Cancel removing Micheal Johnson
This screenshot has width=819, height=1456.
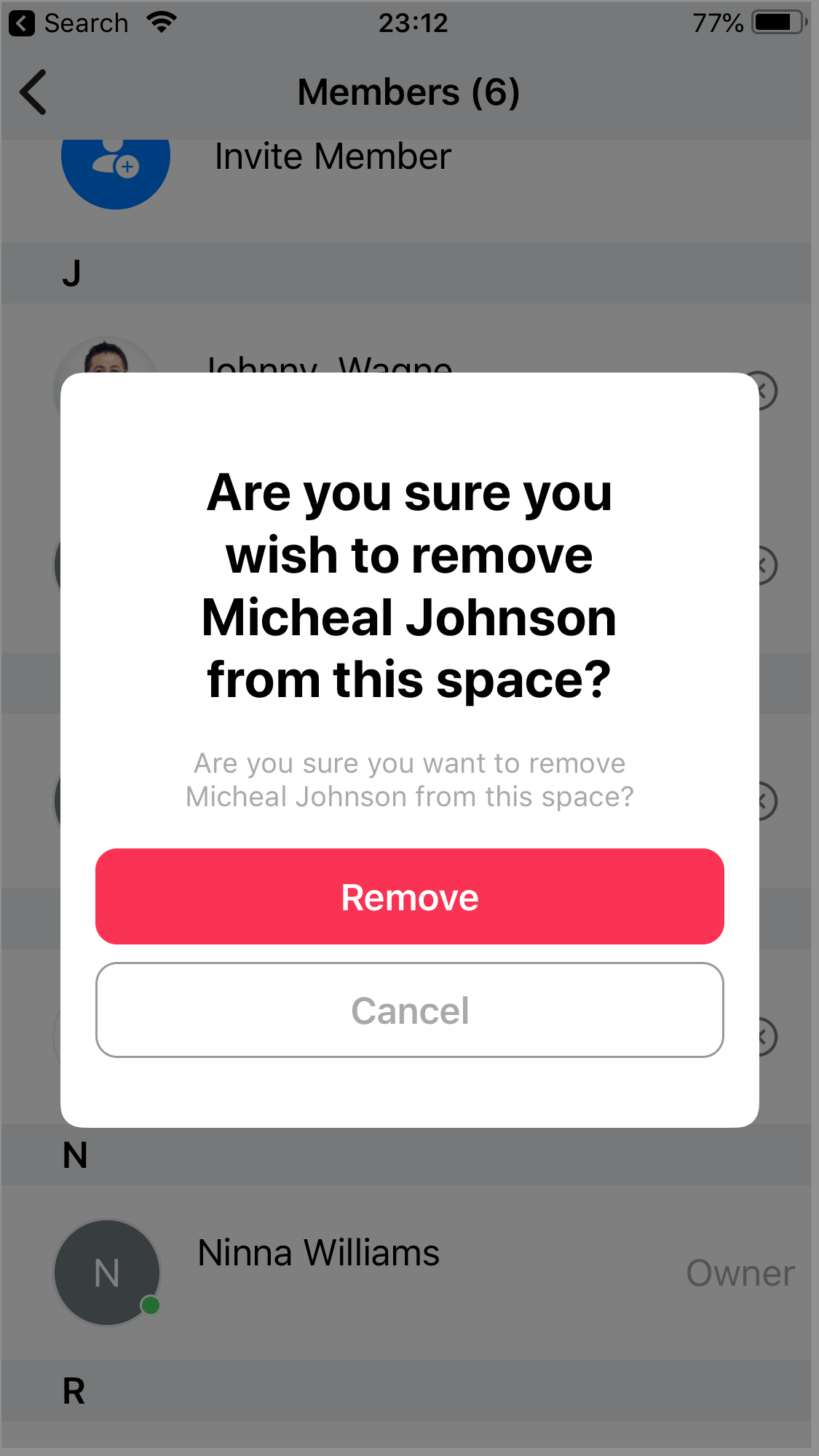point(409,1010)
